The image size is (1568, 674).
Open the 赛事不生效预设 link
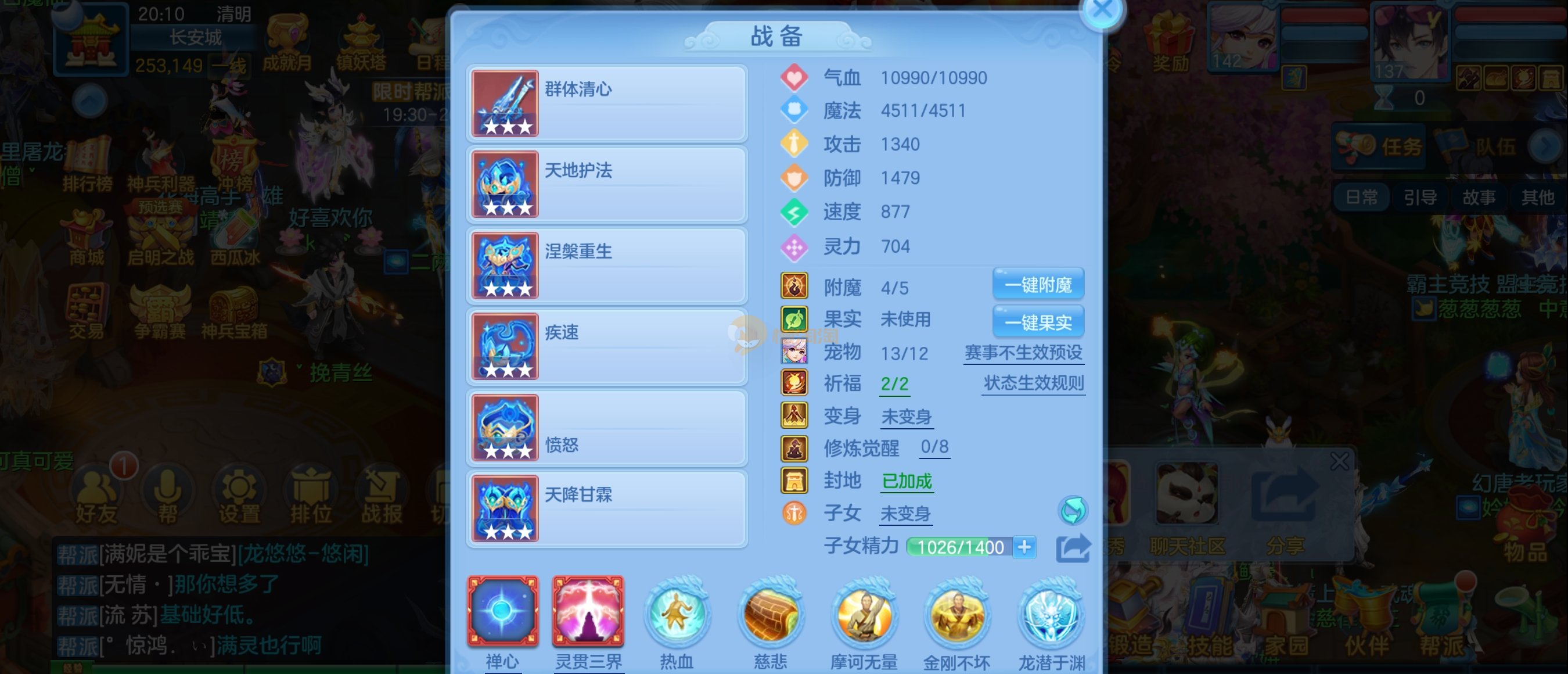(x=1023, y=353)
